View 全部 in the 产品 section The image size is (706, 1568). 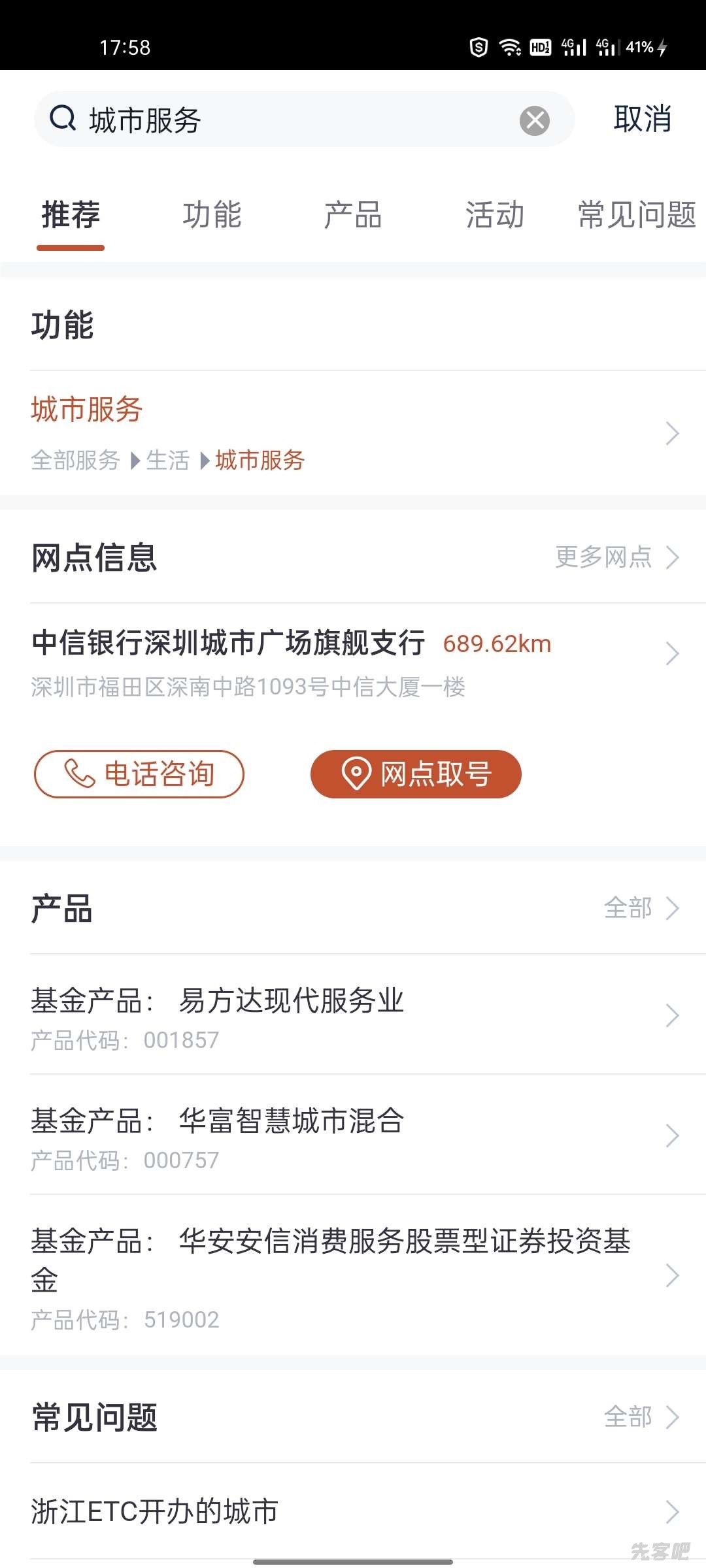pos(640,908)
